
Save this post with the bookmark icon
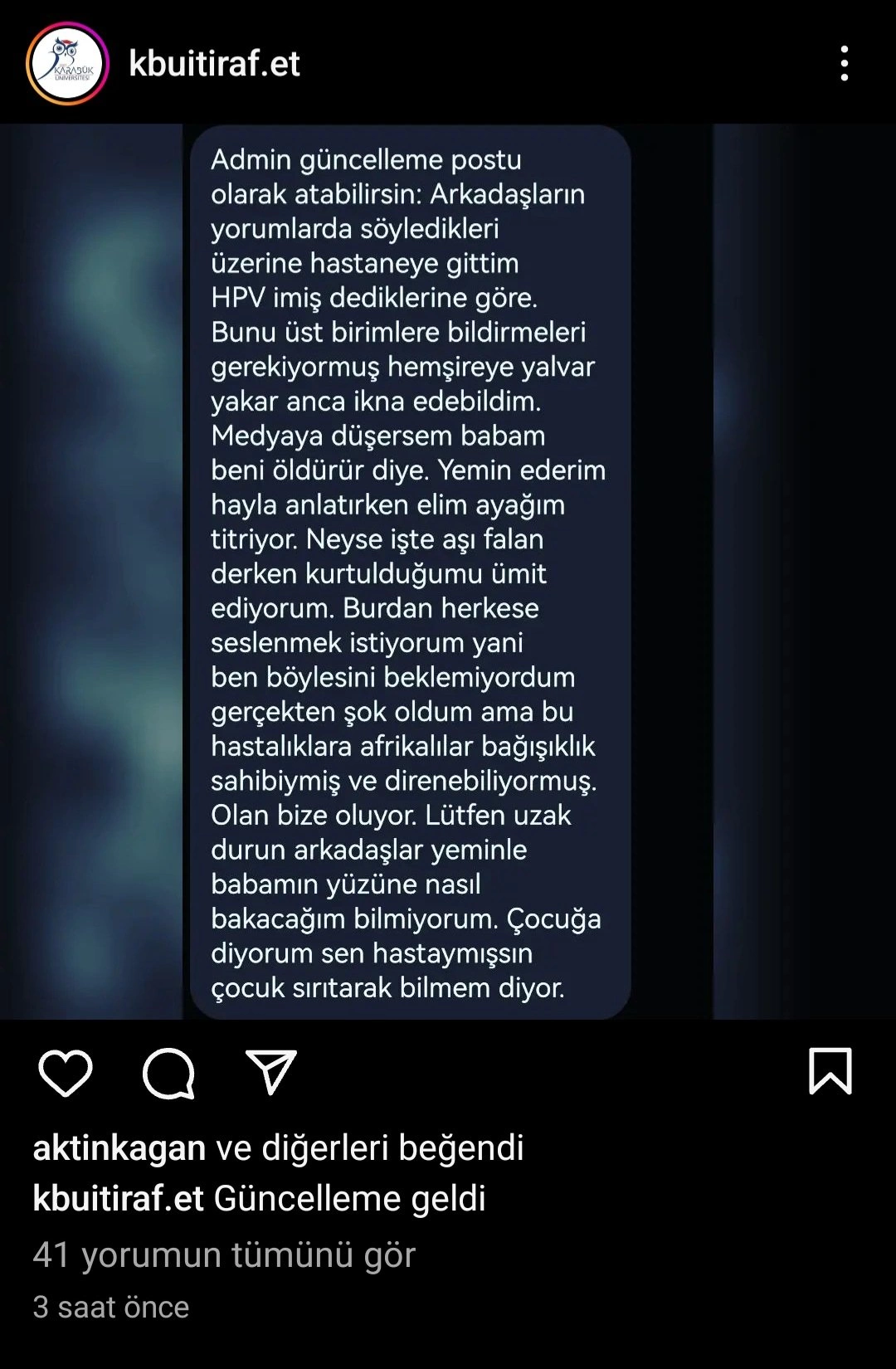point(830,1071)
